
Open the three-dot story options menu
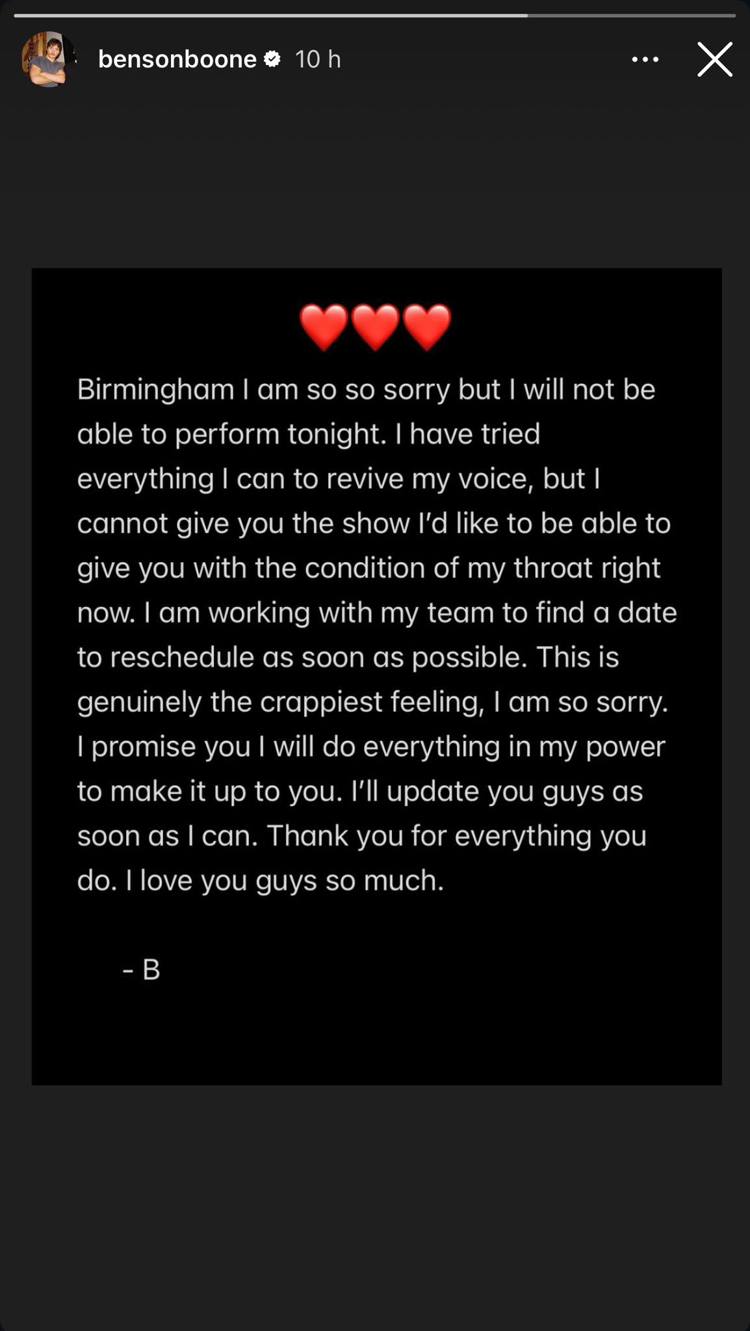tap(645, 59)
